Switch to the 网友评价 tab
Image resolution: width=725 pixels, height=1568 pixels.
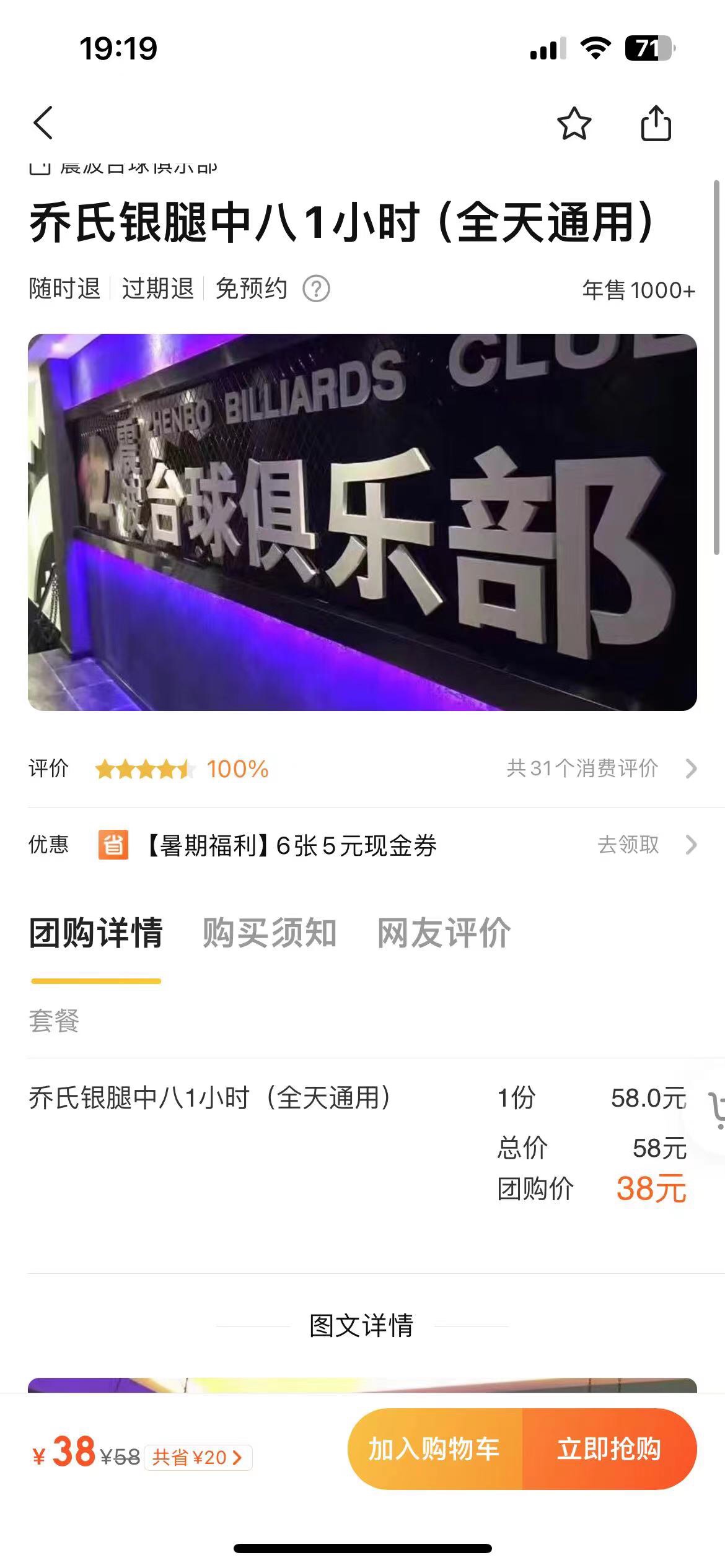click(444, 933)
